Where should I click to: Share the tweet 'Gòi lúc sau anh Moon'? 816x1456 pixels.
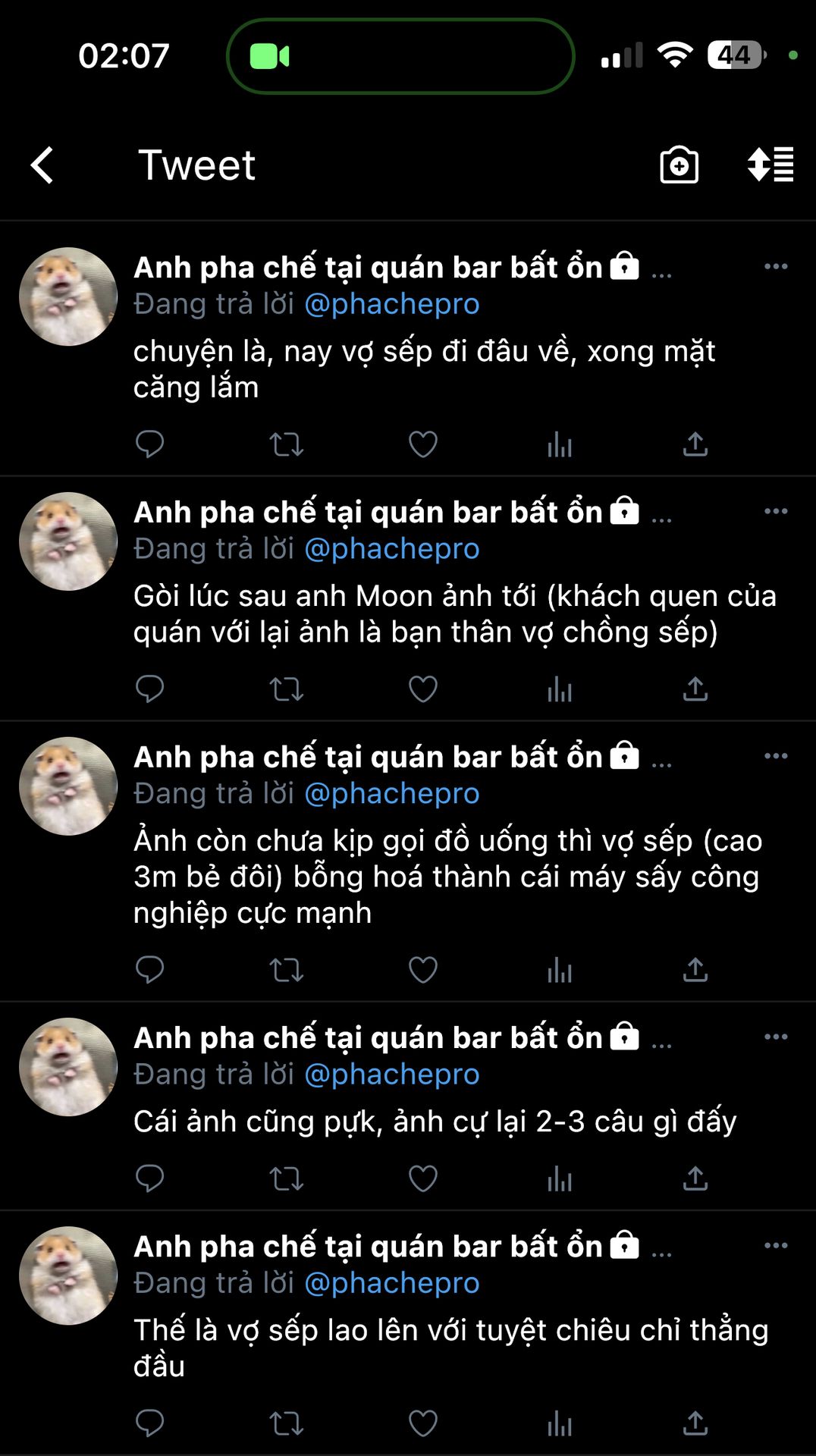[x=695, y=689]
